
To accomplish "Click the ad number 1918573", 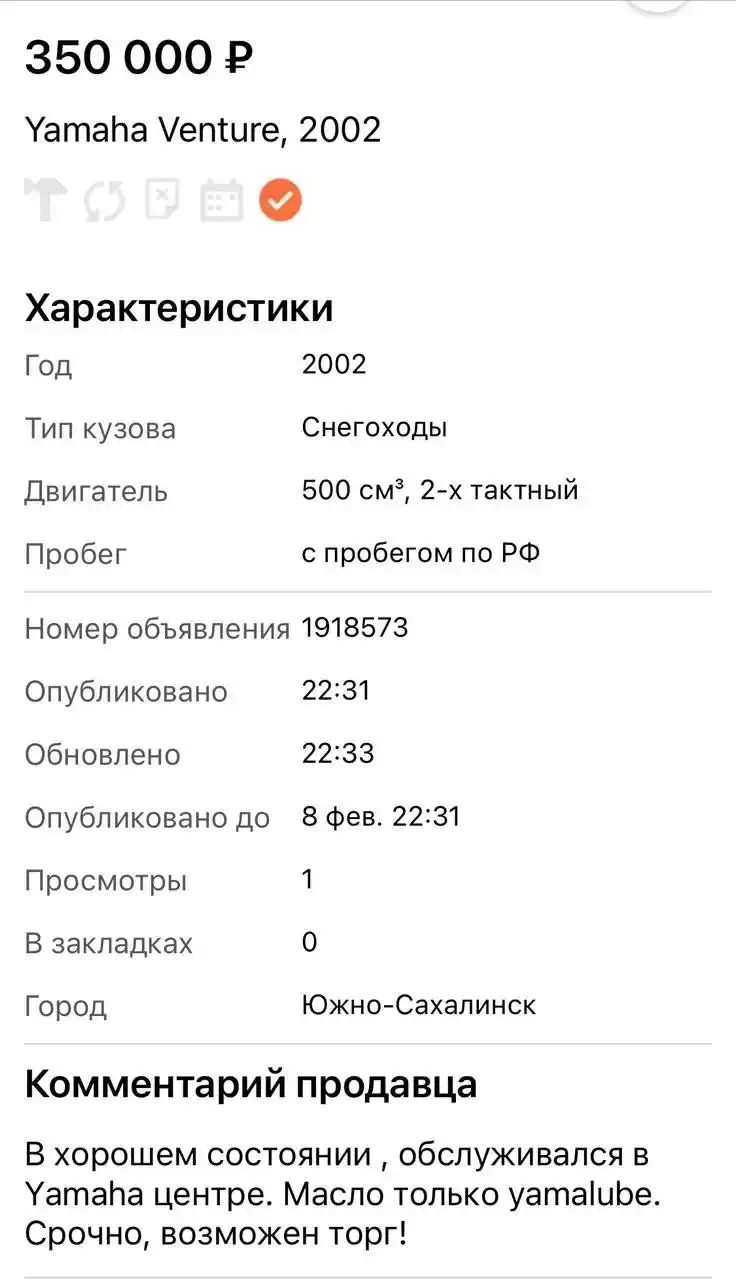I will tap(355, 628).
